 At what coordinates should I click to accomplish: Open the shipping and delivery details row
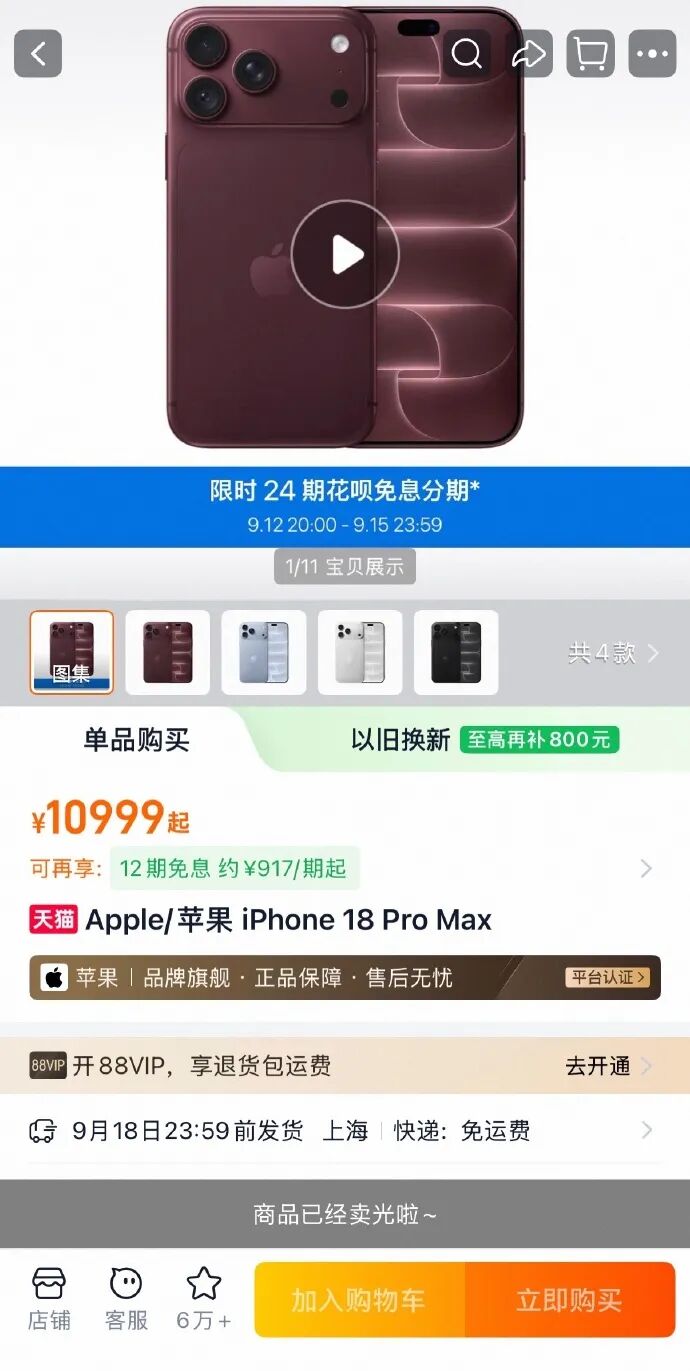pos(345,1131)
